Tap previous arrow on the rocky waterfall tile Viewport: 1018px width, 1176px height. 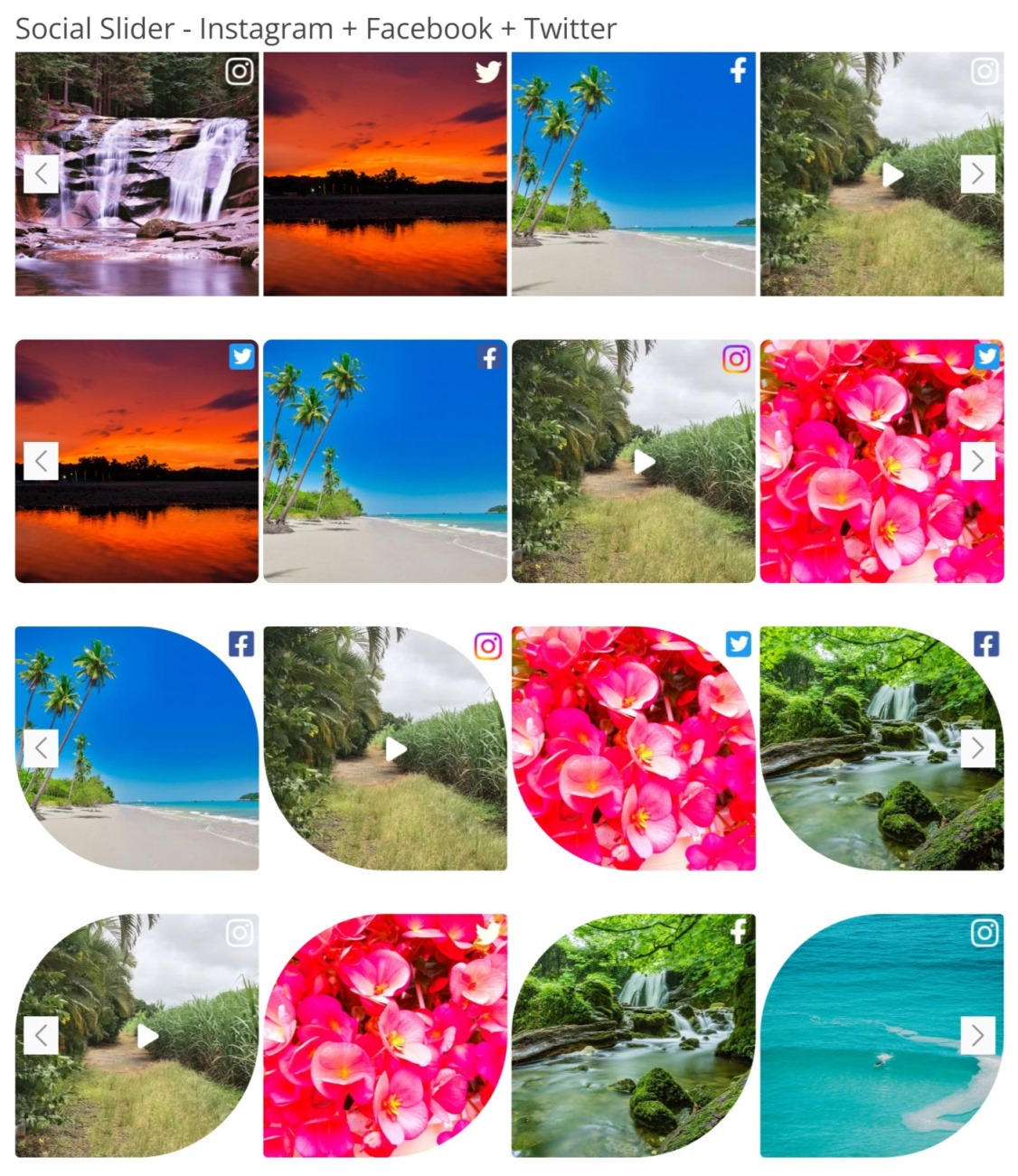click(41, 174)
